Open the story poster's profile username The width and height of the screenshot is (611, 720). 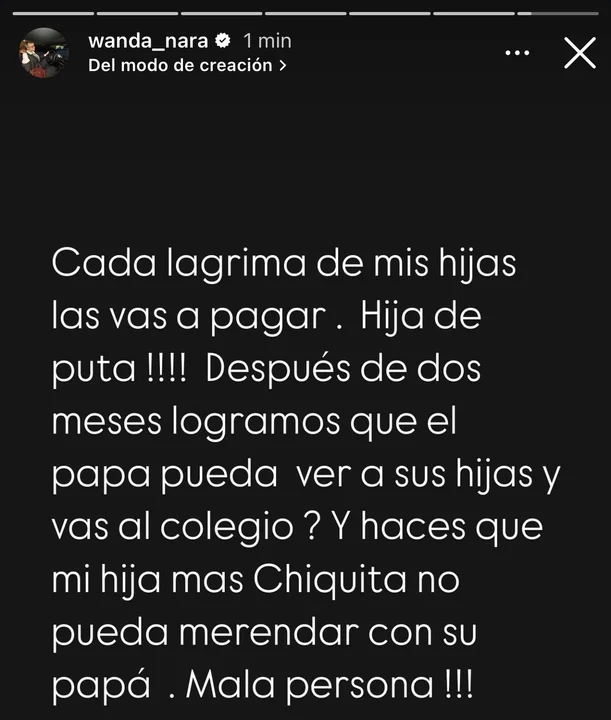149,41
